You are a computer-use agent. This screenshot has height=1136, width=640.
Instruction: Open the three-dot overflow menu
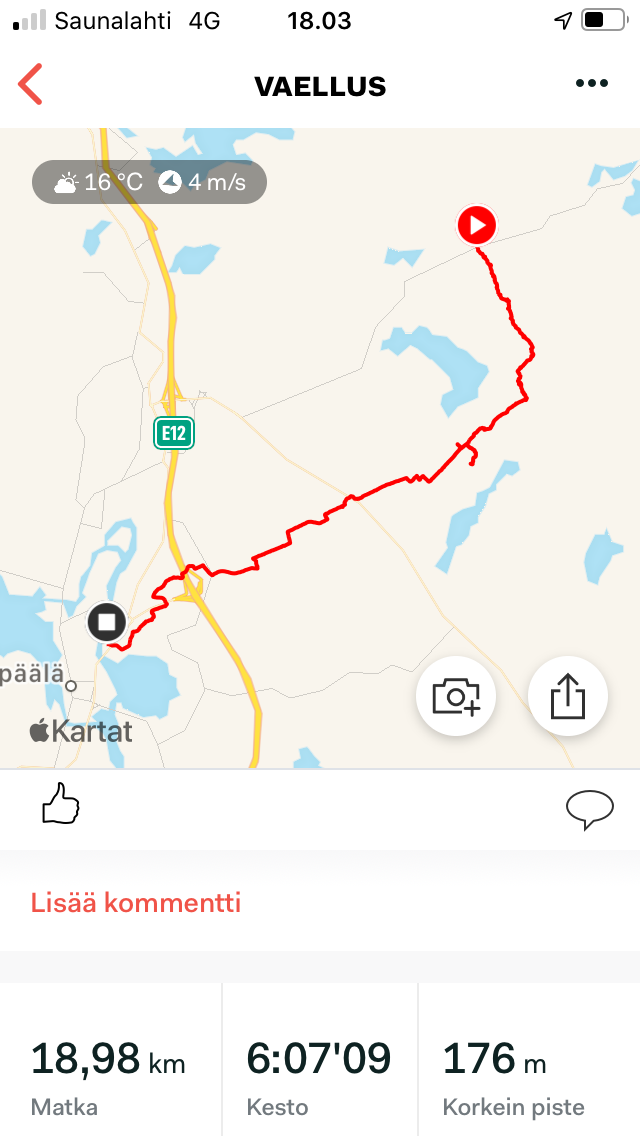tap(591, 85)
